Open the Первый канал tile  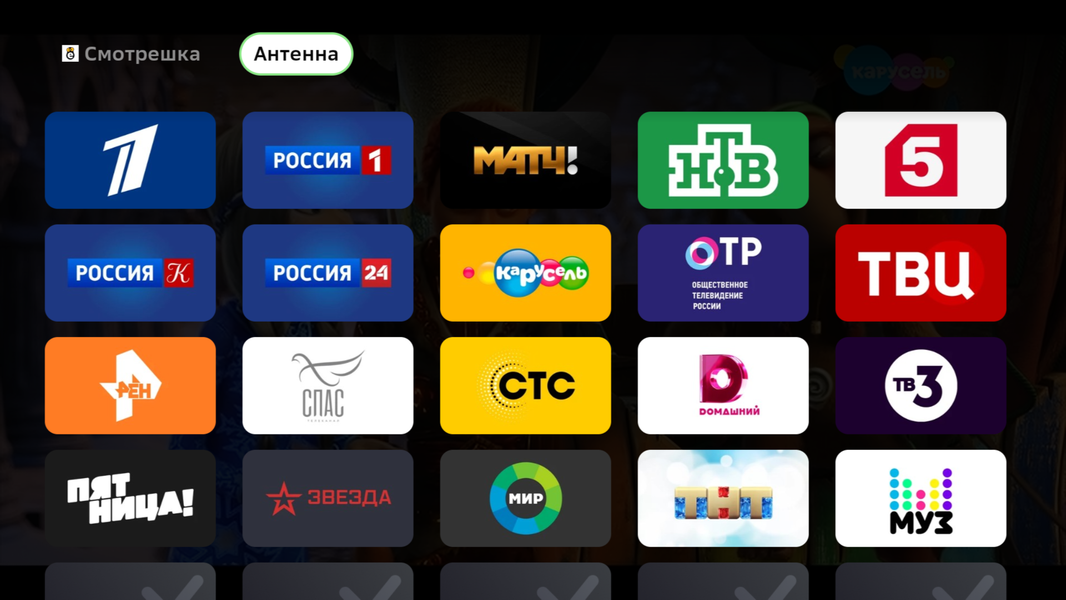point(130,160)
